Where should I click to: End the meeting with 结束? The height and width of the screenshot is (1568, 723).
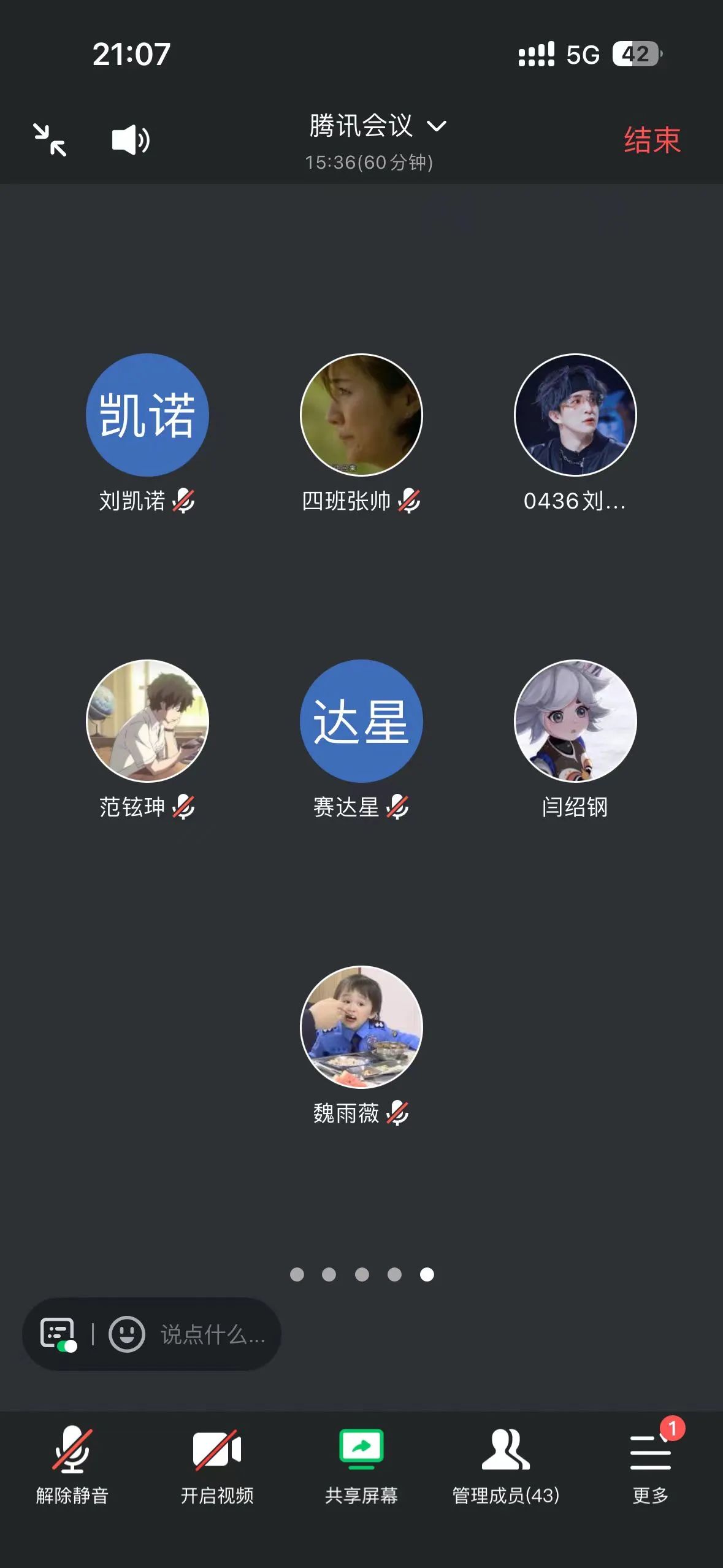pos(652,140)
